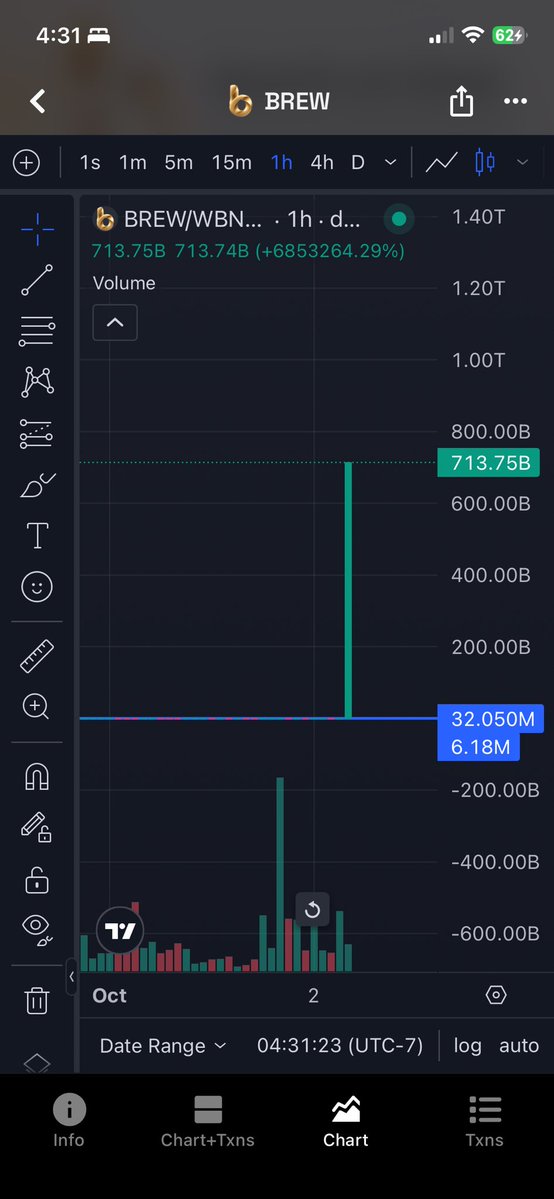
Task: Choose the 1s interval
Action: click(x=90, y=162)
